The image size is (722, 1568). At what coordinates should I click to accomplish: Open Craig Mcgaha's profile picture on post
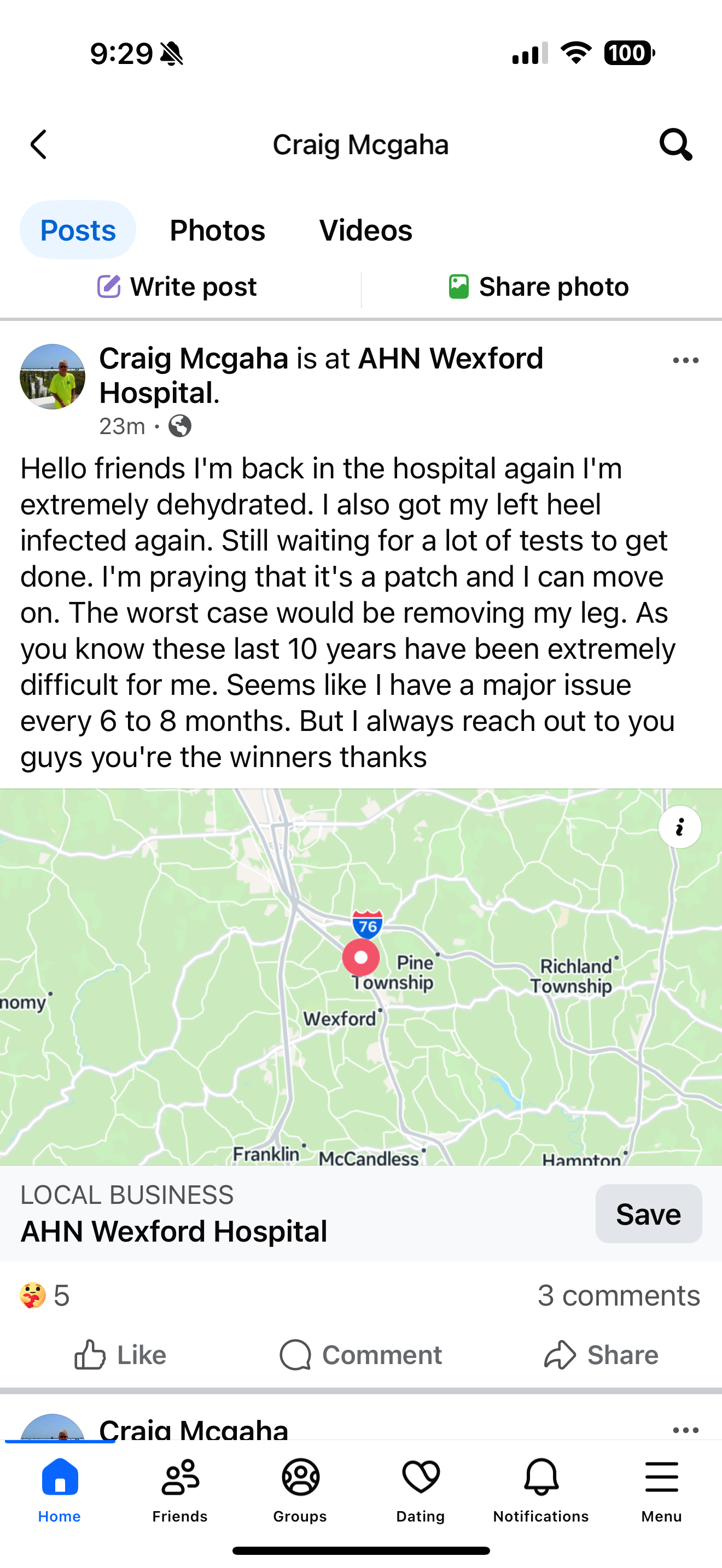coord(53,377)
